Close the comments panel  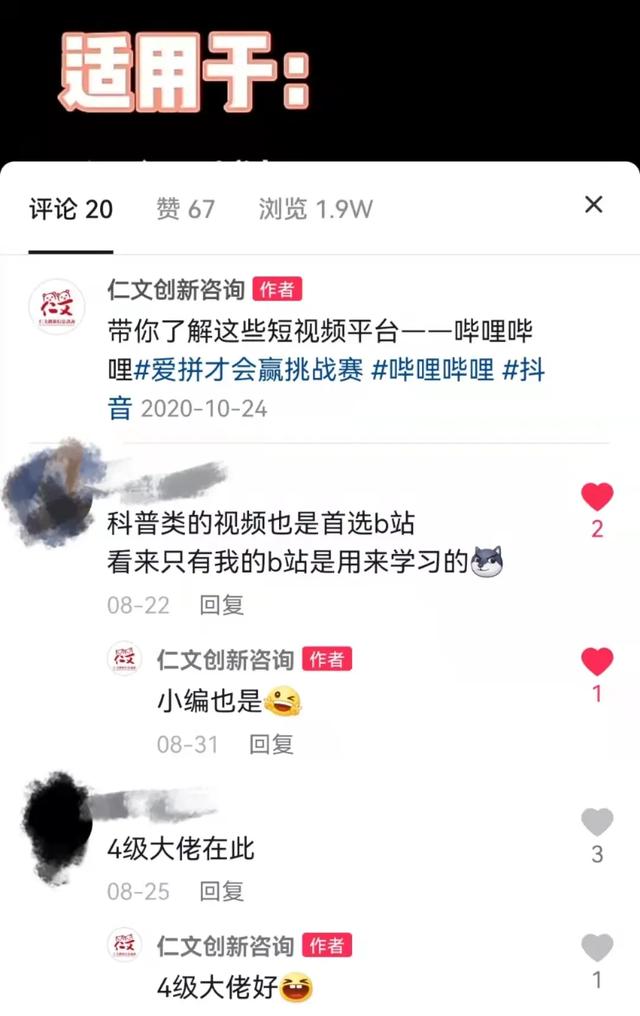(x=593, y=205)
